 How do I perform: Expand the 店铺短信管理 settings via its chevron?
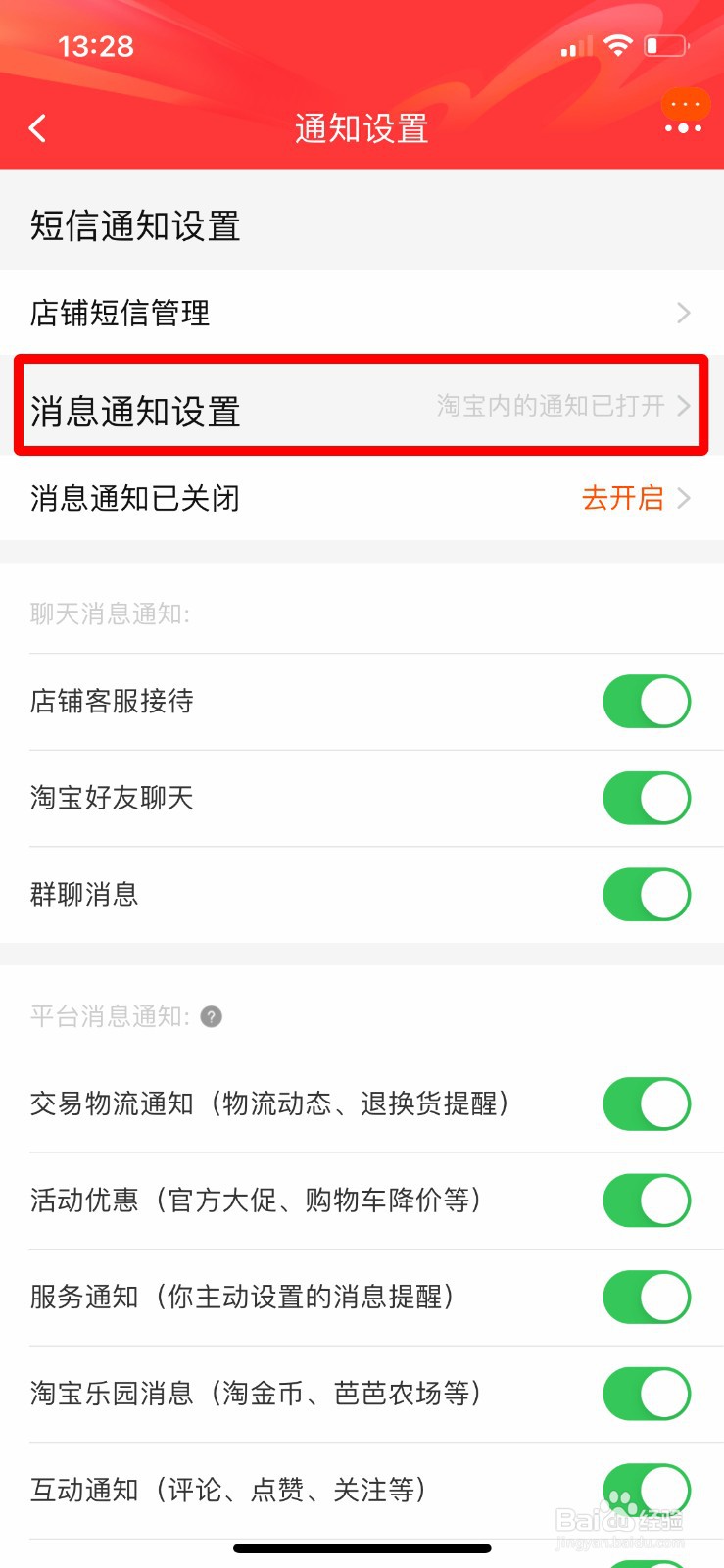point(684,313)
